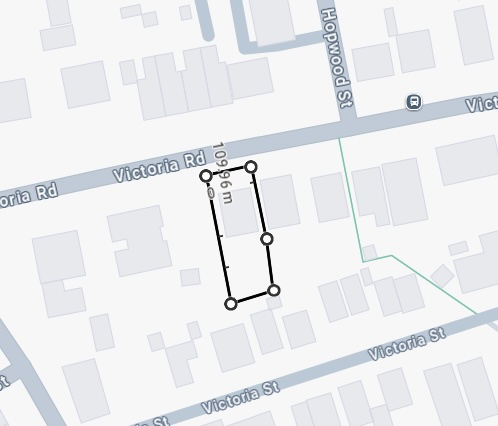Select the polygon vertex handle beside Victoria Rd label
This screenshot has width=498, height=426.
(206, 176)
